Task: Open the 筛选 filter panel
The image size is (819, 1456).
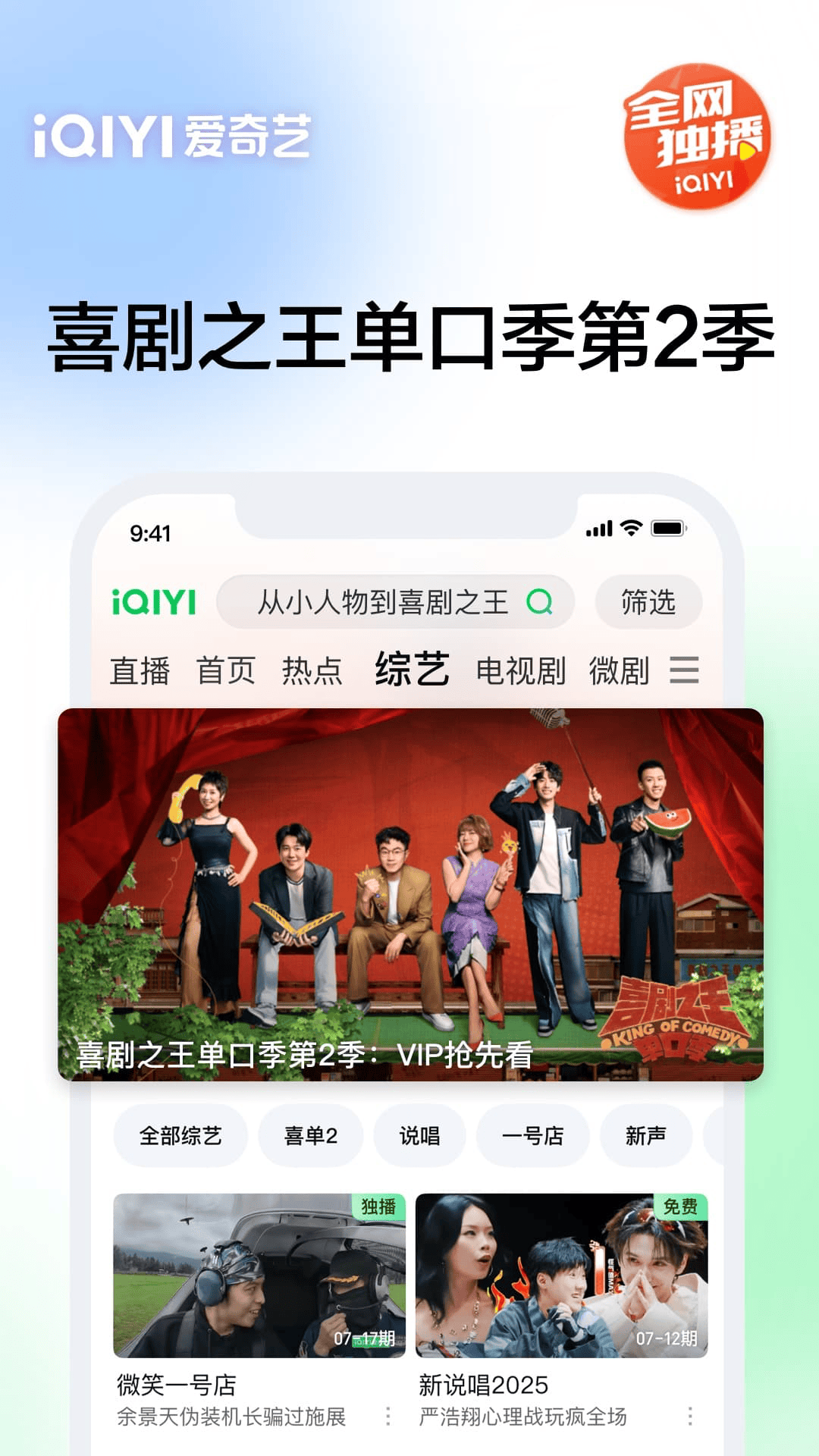Action: click(x=649, y=603)
